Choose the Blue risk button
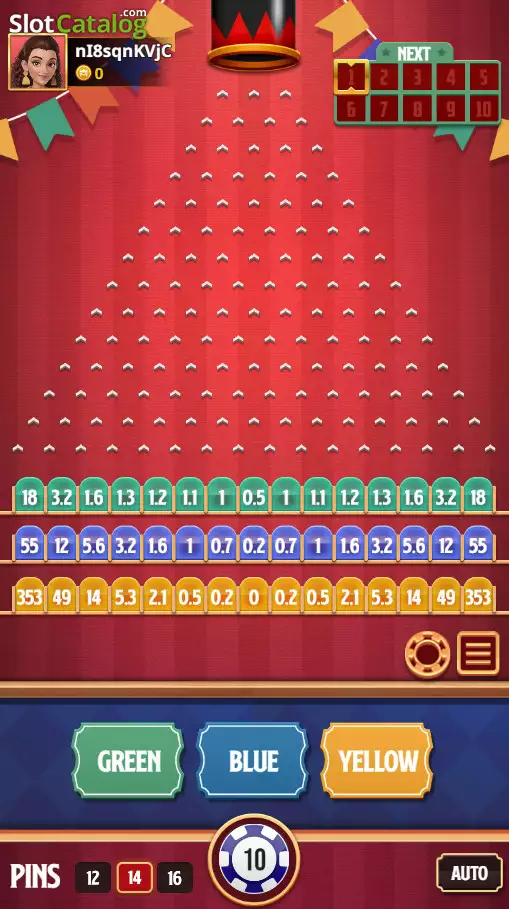 (253, 761)
